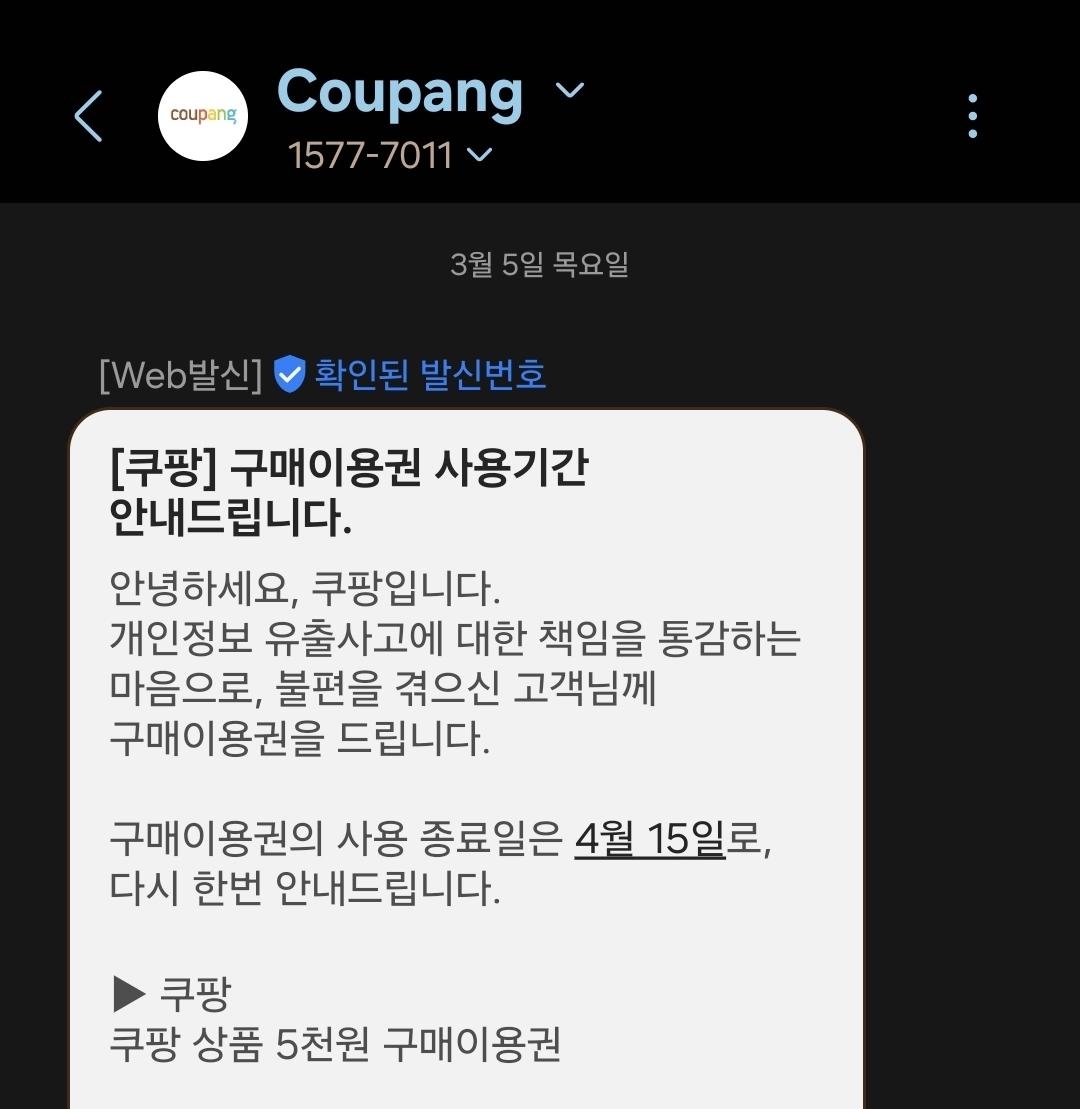1080x1109 pixels.
Task: Go back to the message list
Action: [88, 116]
